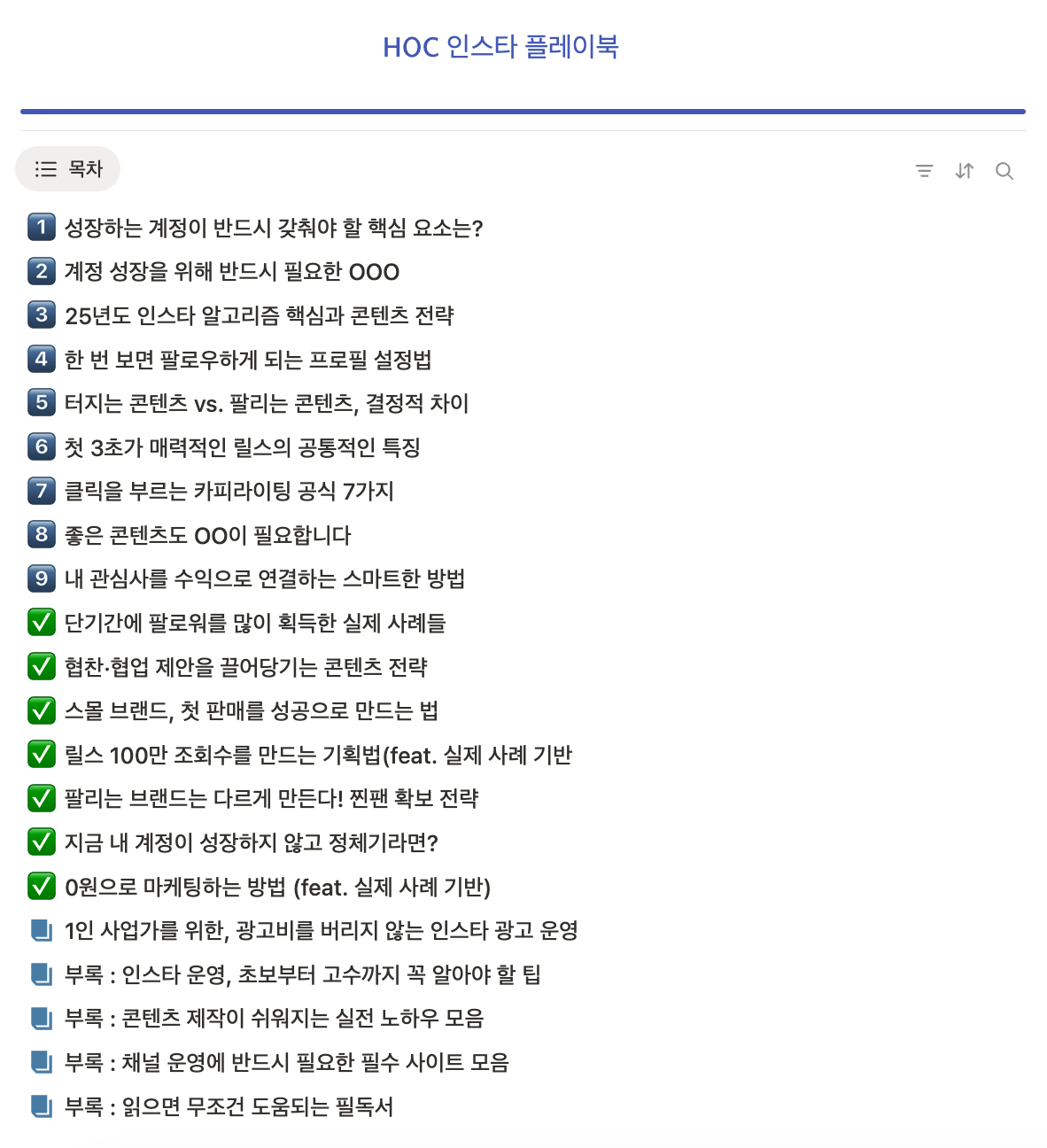Open 지금 내 계정이 성장하지 않고 정체기라면?
The height and width of the screenshot is (1148, 1047).
click(x=251, y=842)
